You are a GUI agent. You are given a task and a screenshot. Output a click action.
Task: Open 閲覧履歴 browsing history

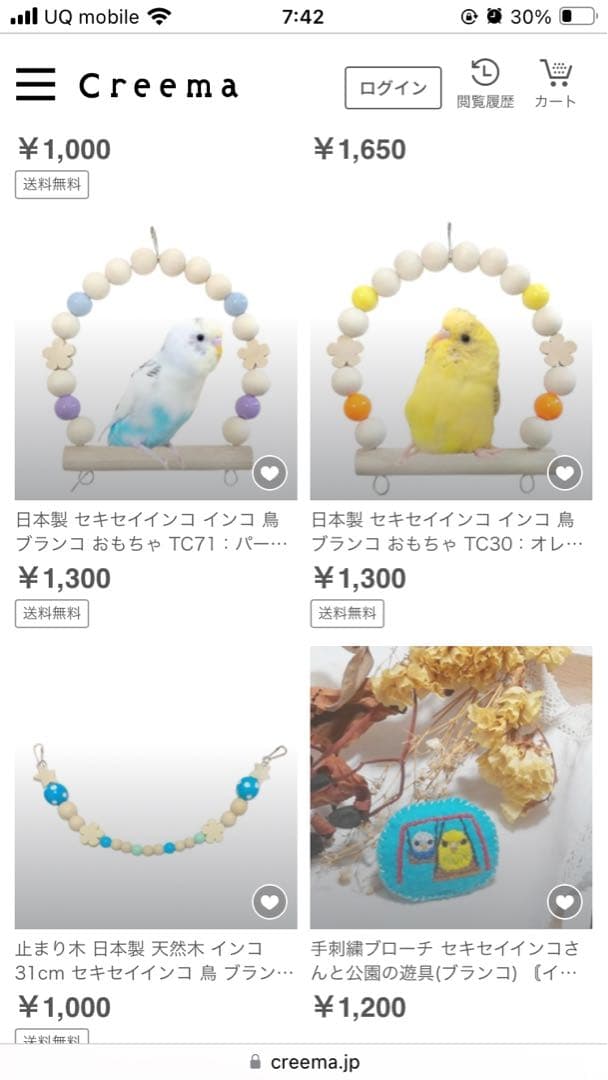[485, 84]
